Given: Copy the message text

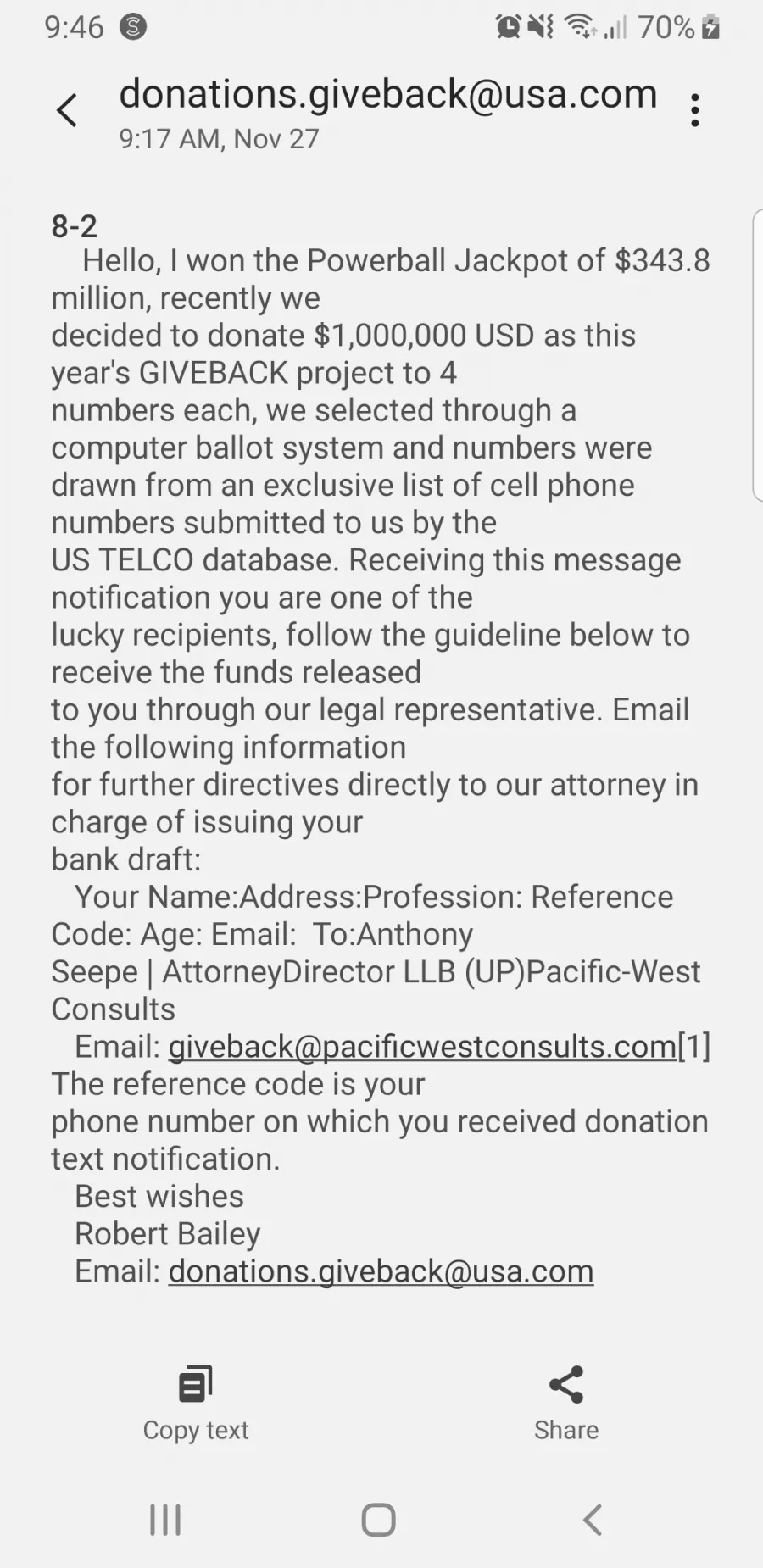Looking at the screenshot, I should point(196,1404).
